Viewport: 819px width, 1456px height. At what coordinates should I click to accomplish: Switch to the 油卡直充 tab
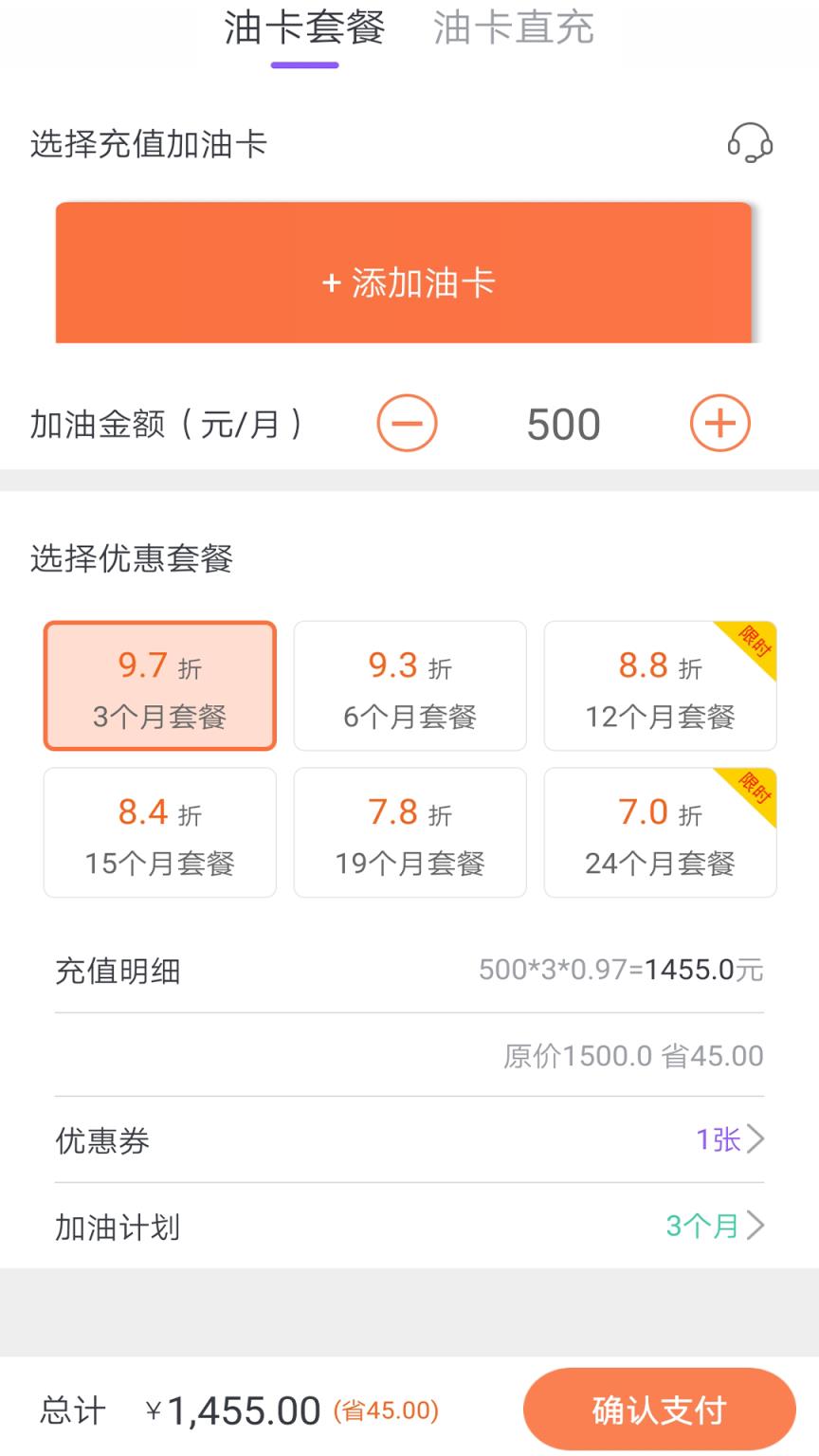click(x=513, y=28)
